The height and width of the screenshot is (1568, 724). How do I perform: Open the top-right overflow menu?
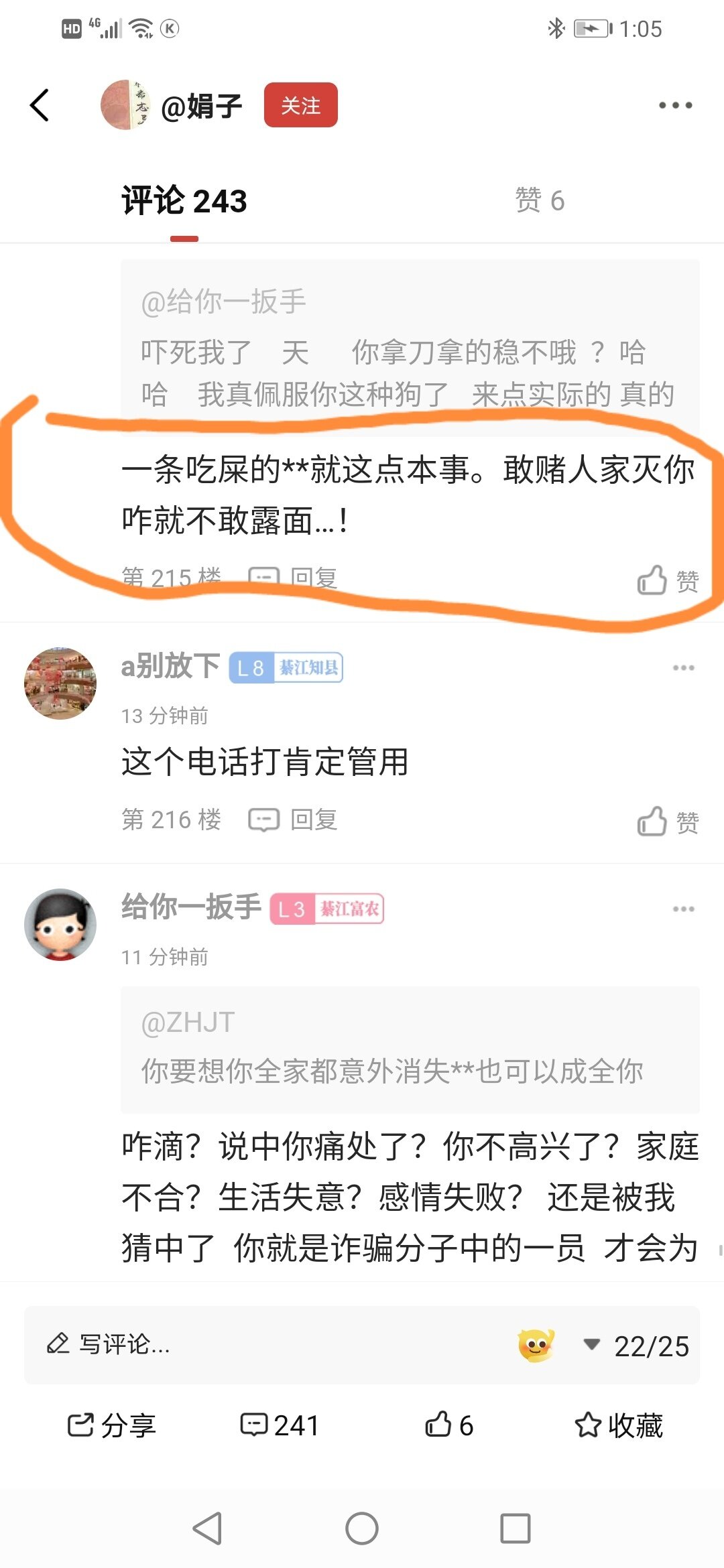674,105
